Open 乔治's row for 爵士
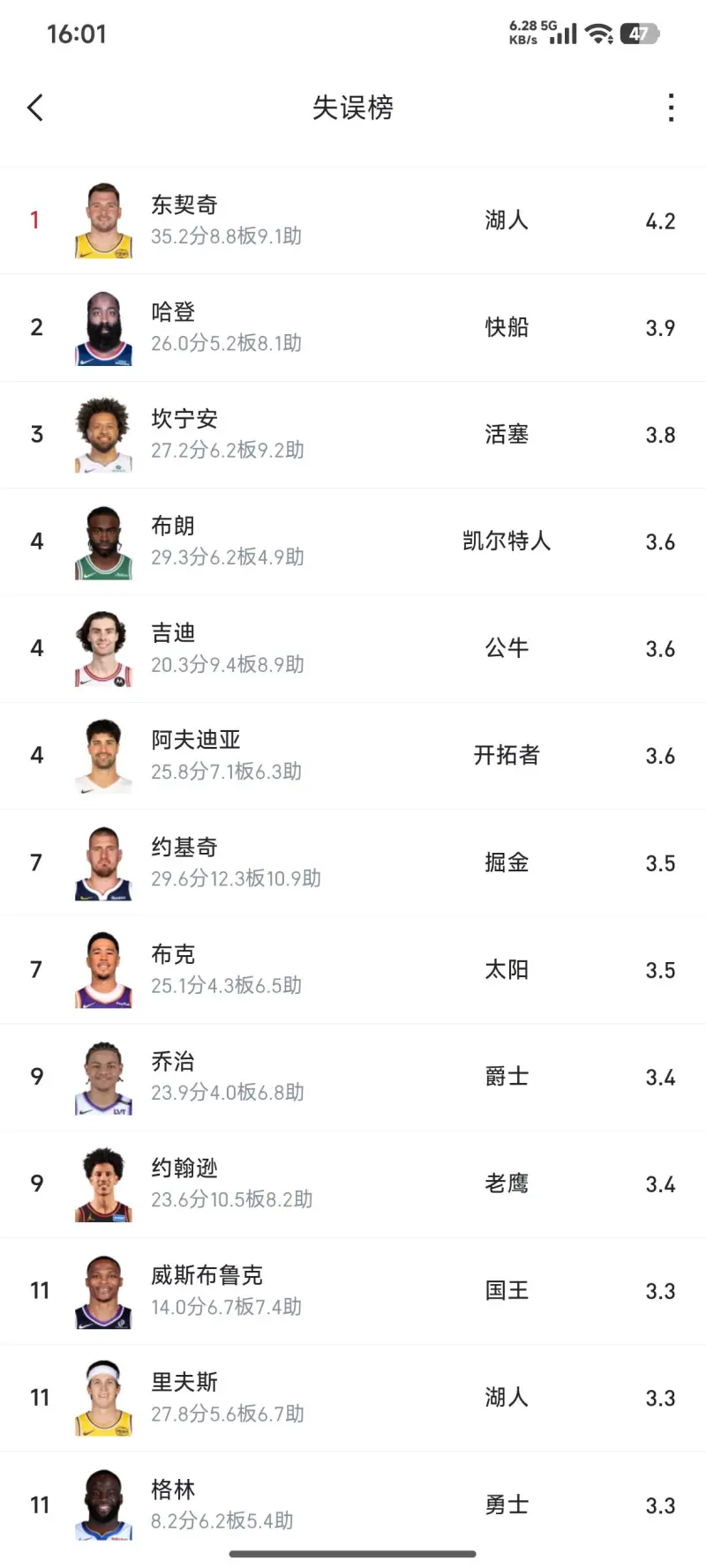Viewport: 706px width, 1568px height. [x=353, y=1076]
